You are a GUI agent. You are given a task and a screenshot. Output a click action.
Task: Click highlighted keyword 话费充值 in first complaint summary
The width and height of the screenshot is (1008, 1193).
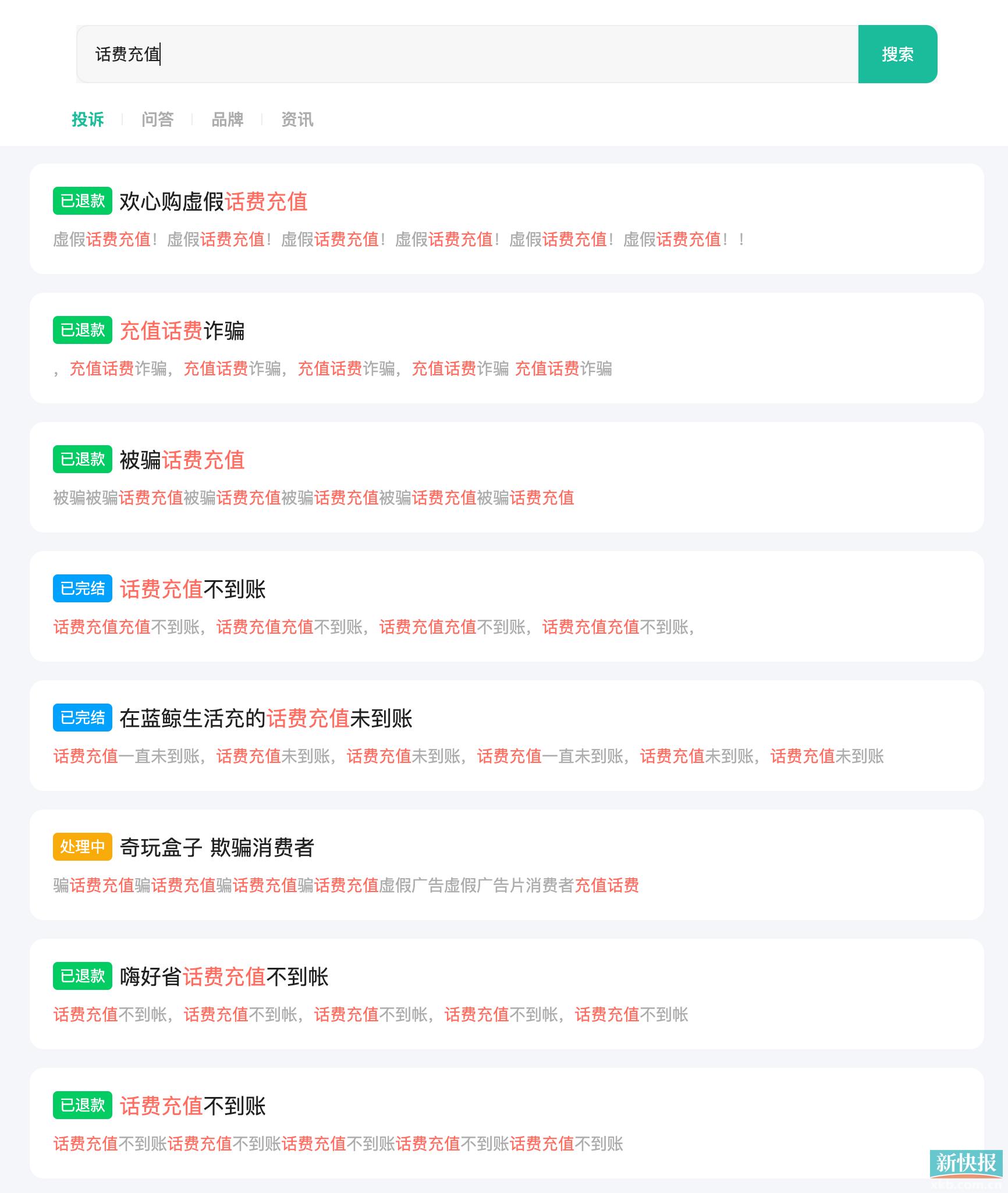(x=118, y=238)
